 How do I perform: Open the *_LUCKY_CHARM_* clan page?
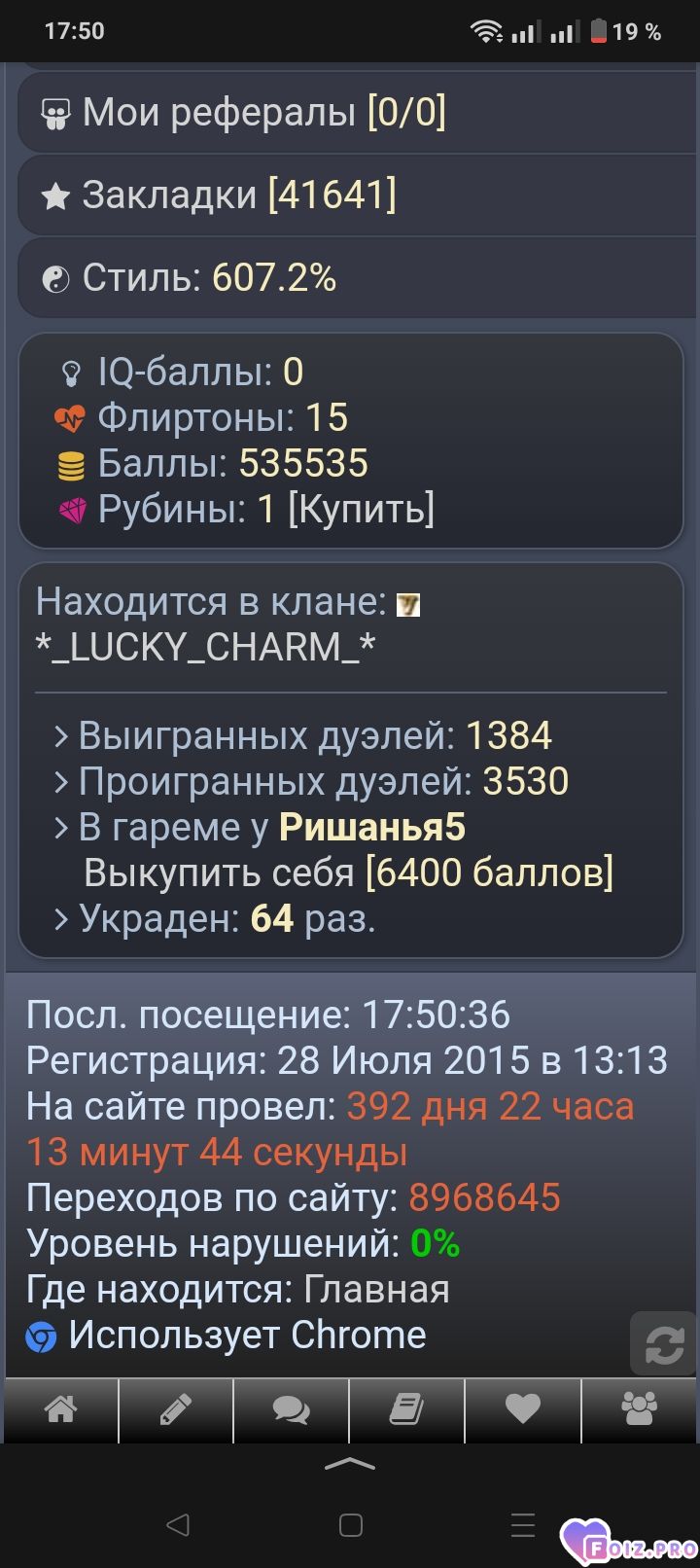(206, 647)
